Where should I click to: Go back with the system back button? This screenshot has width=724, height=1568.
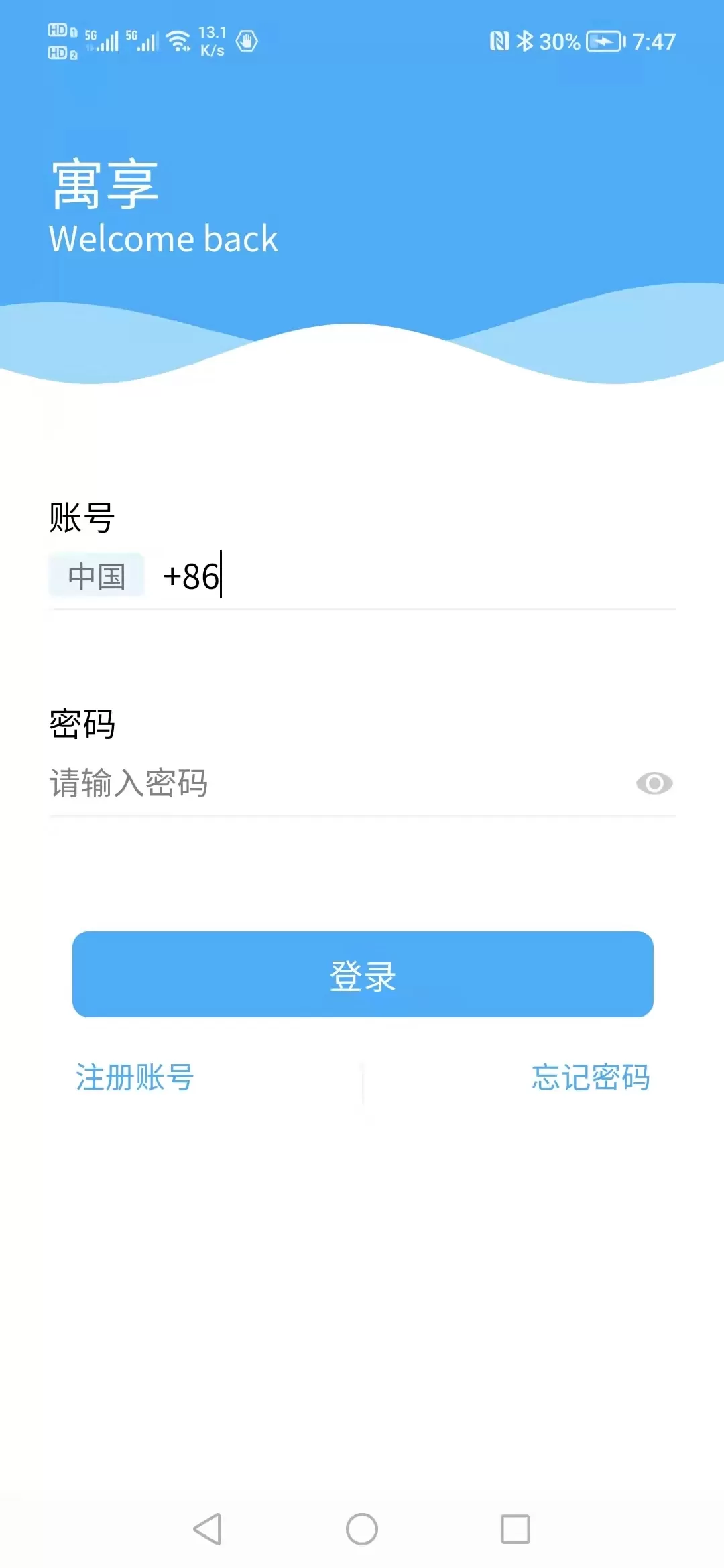coord(208,1529)
